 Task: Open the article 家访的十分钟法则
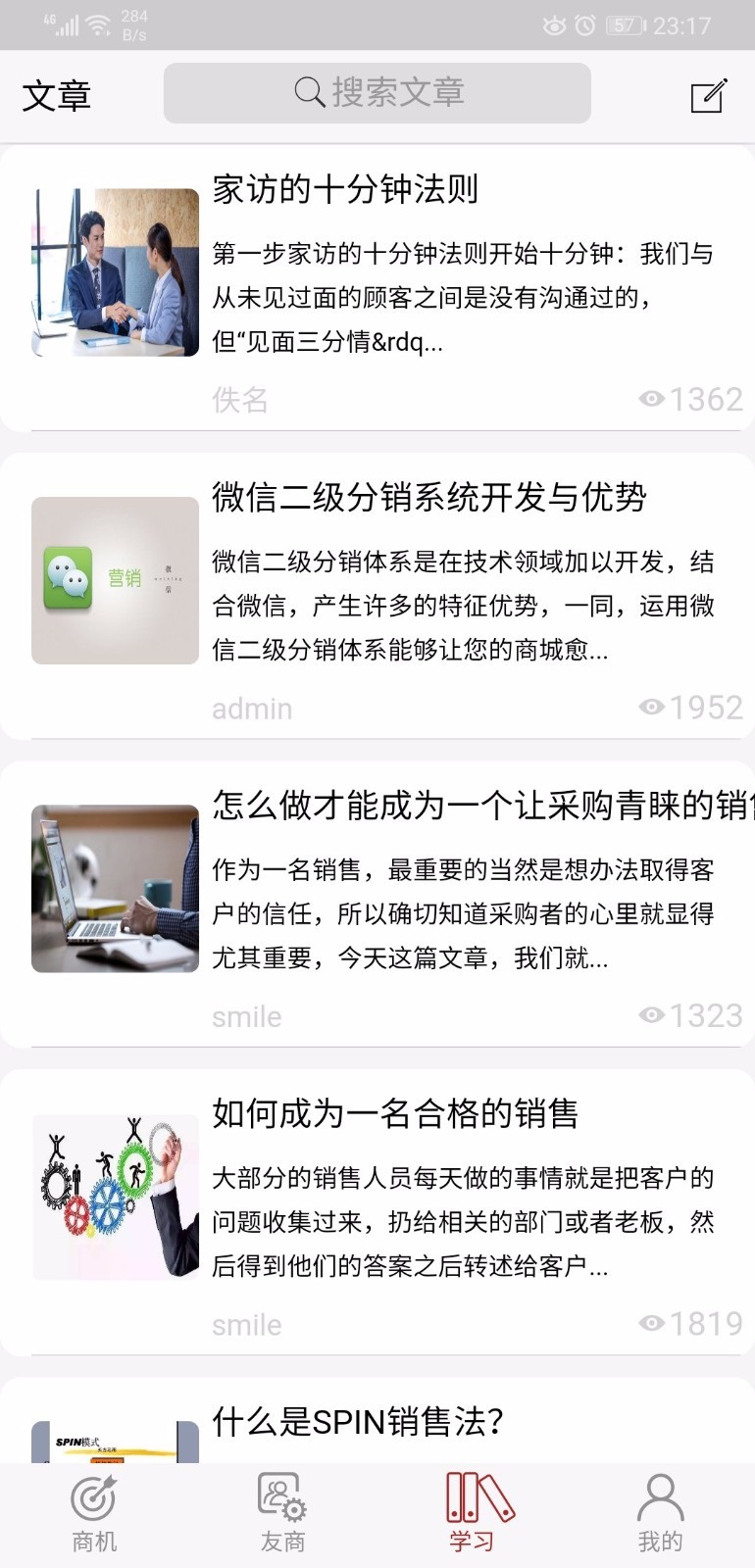[377, 288]
